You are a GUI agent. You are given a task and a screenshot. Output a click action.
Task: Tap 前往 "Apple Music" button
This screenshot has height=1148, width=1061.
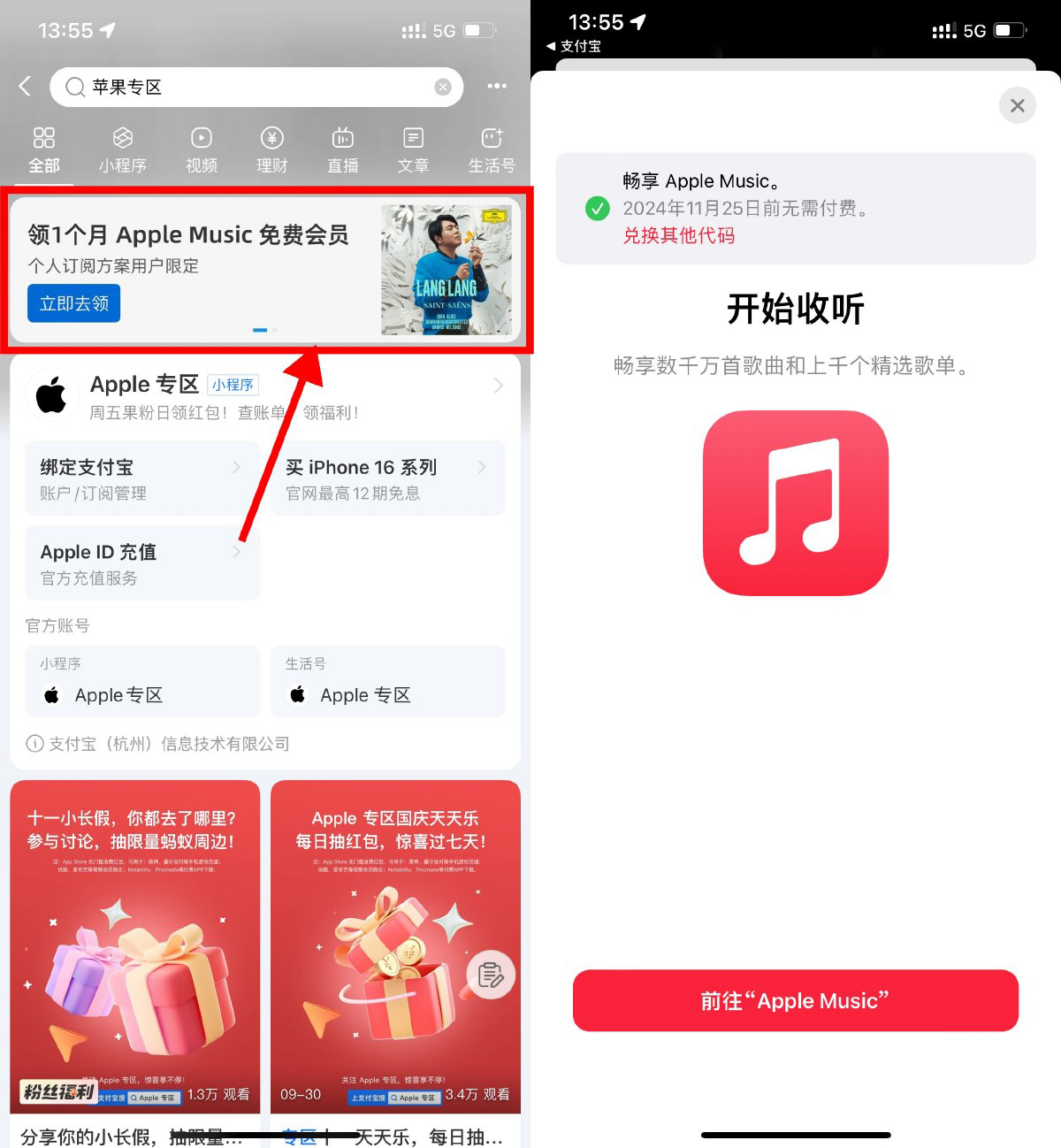point(795,1000)
